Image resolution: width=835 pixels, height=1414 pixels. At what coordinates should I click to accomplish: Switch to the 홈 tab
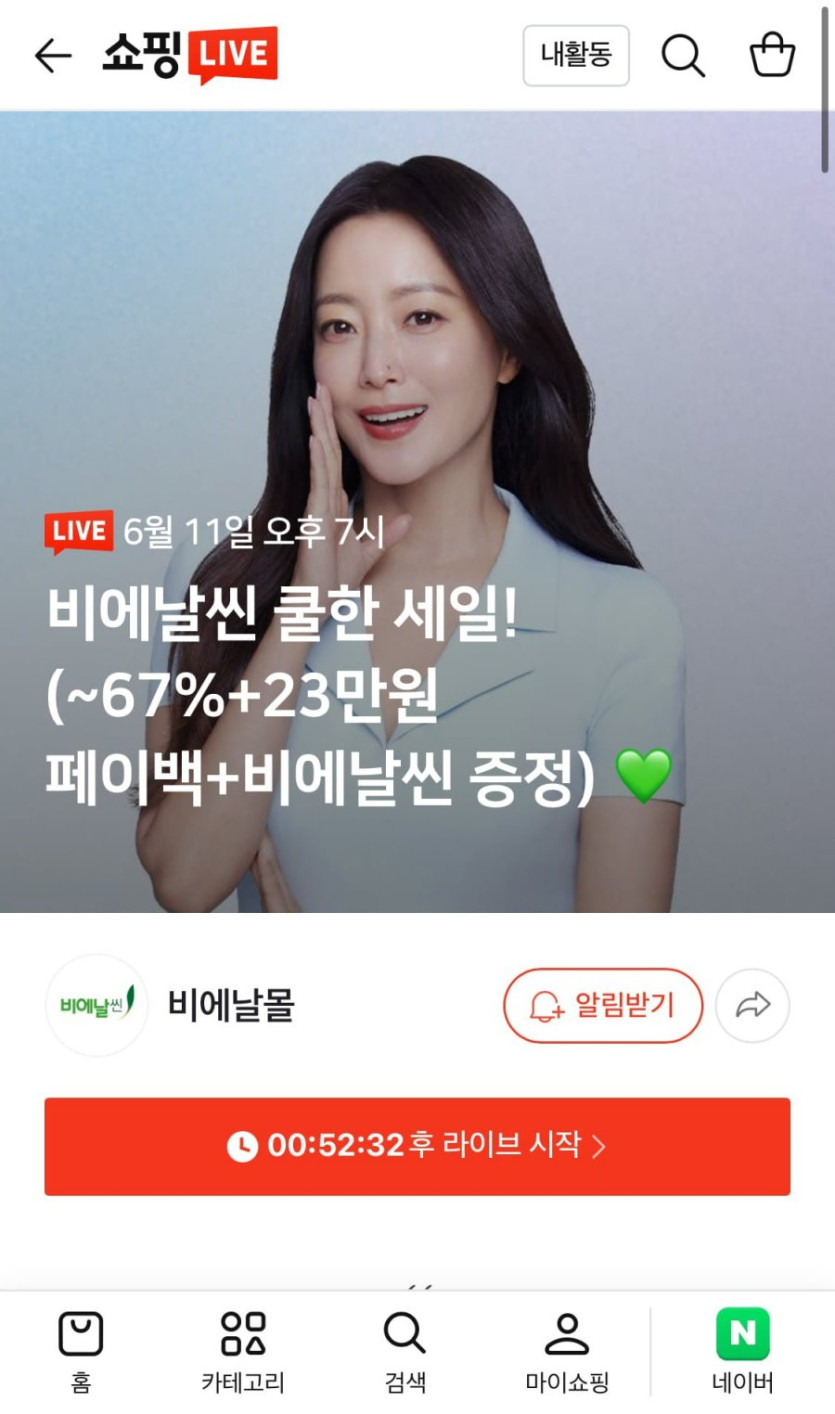(x=81, y=1352)
